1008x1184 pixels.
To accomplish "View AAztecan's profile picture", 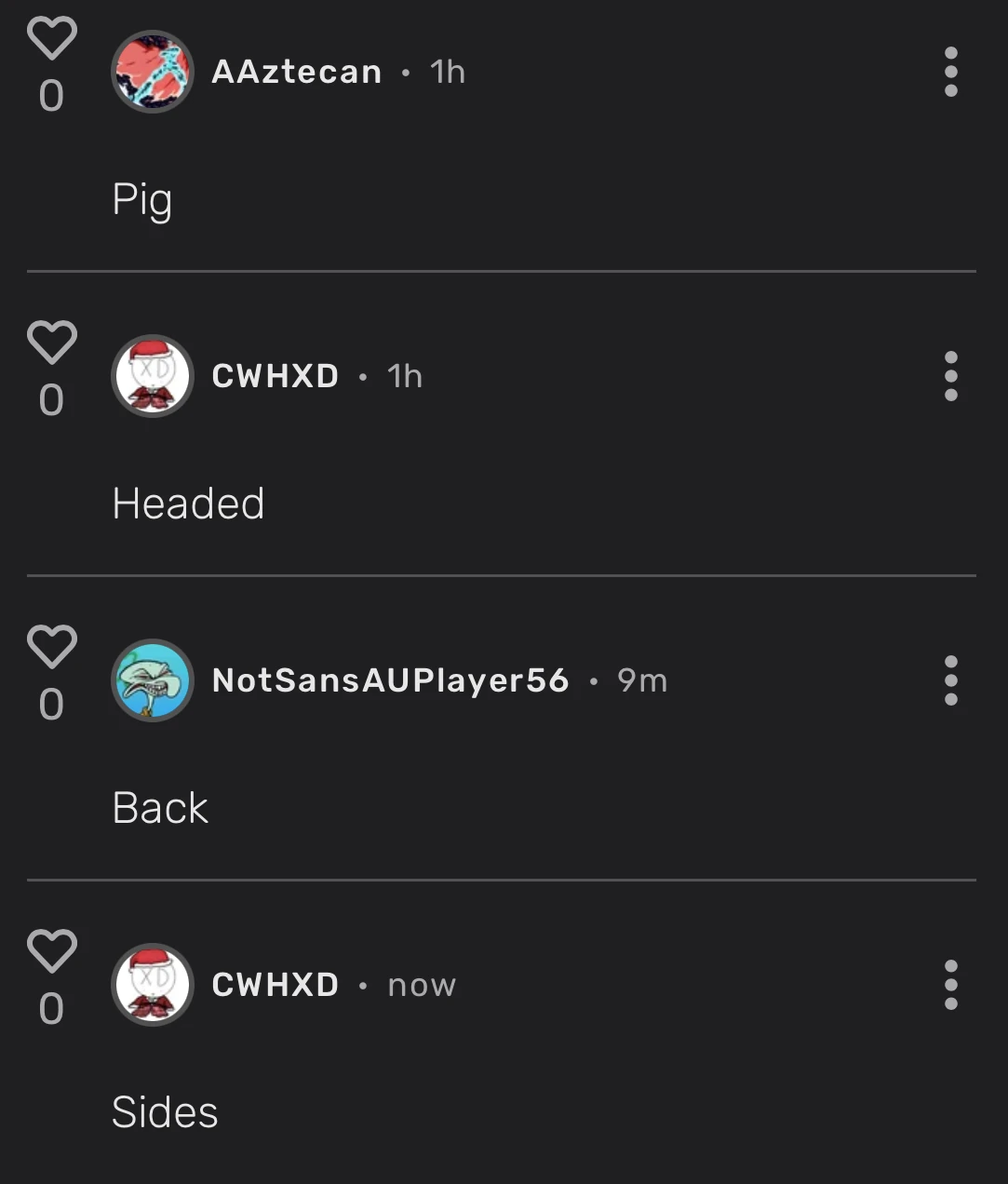I will 153,72.
